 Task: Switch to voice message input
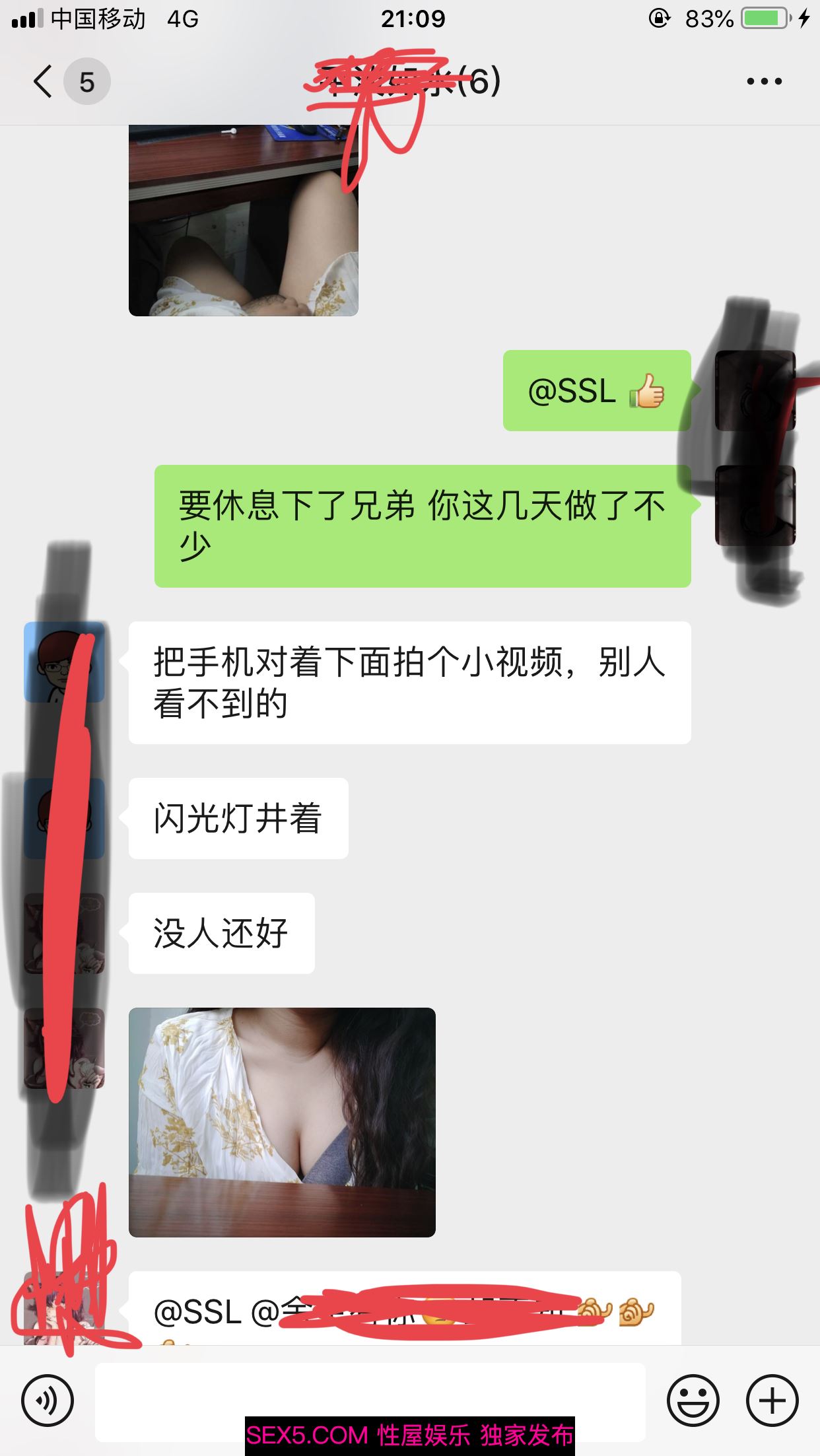coord(47,1401)
